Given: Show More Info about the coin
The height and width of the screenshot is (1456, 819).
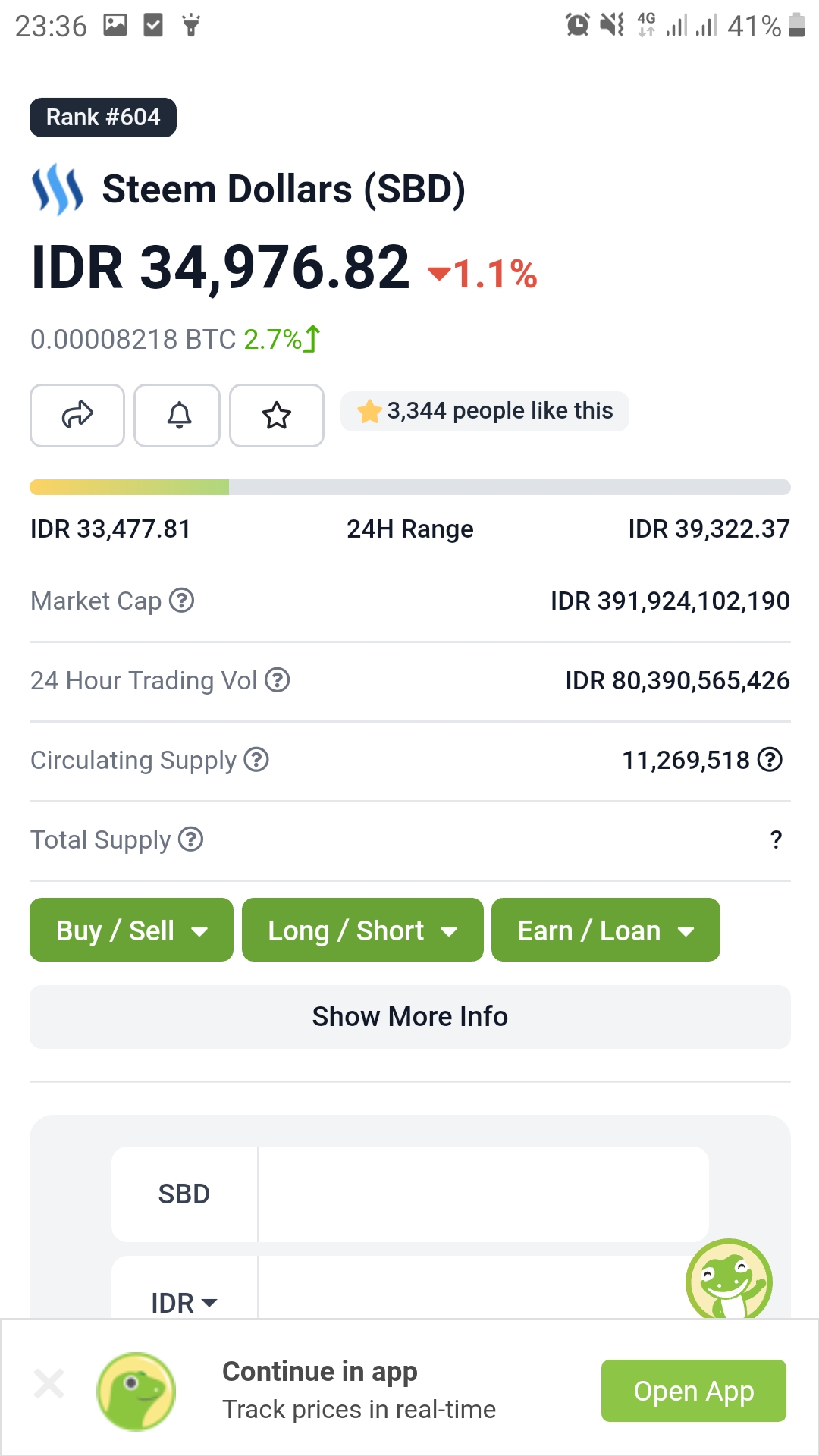Looking at the screenshot, I should [x=409, y=1017].
